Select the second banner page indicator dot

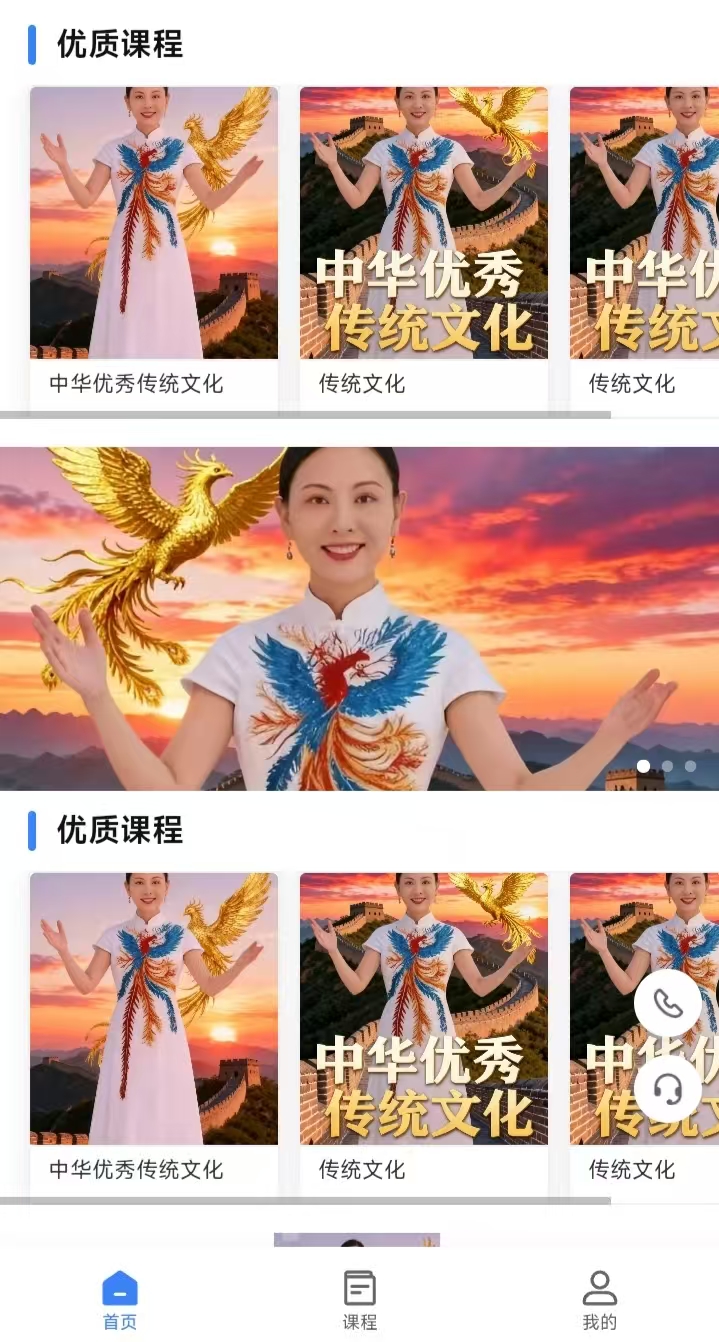(x=667, y=766)
